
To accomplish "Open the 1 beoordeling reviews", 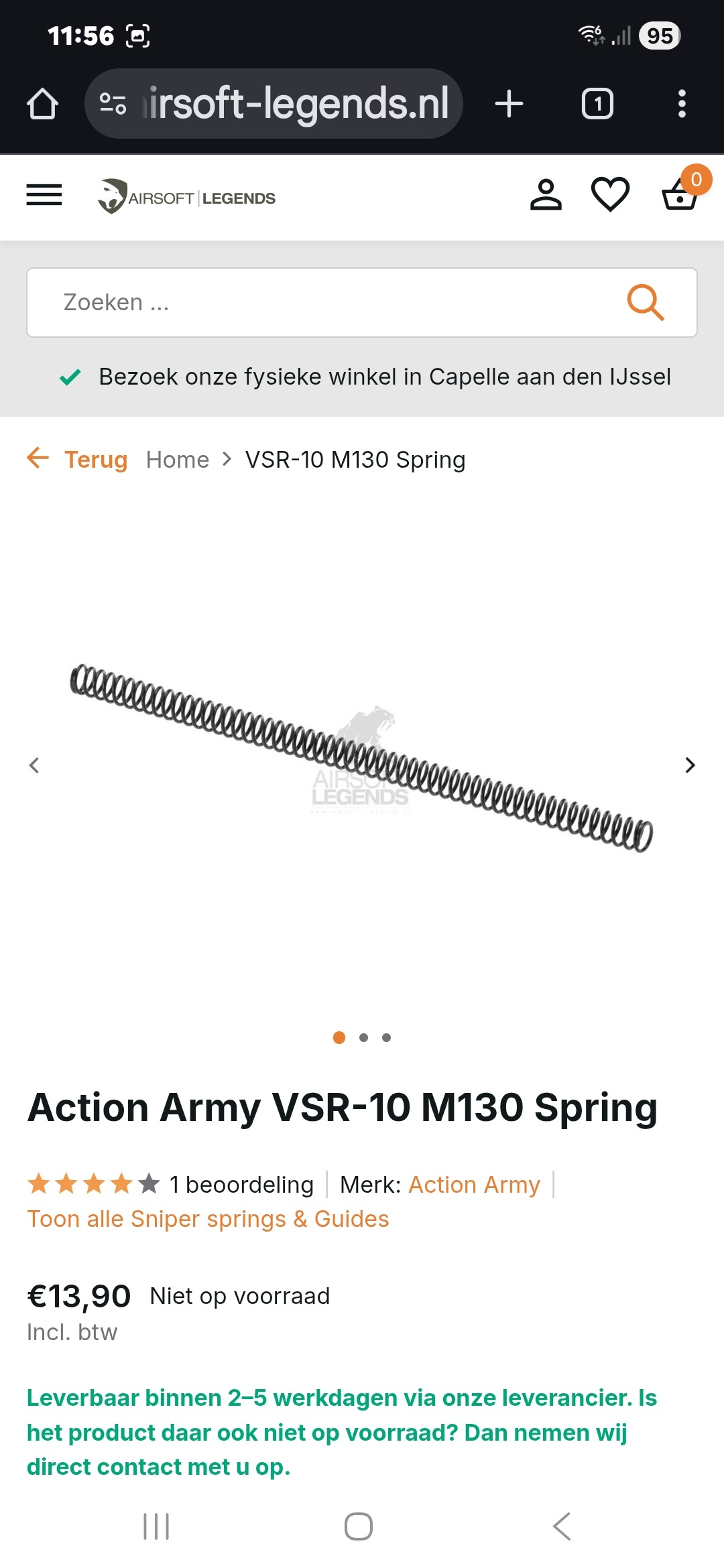I will coord(241,1185).
